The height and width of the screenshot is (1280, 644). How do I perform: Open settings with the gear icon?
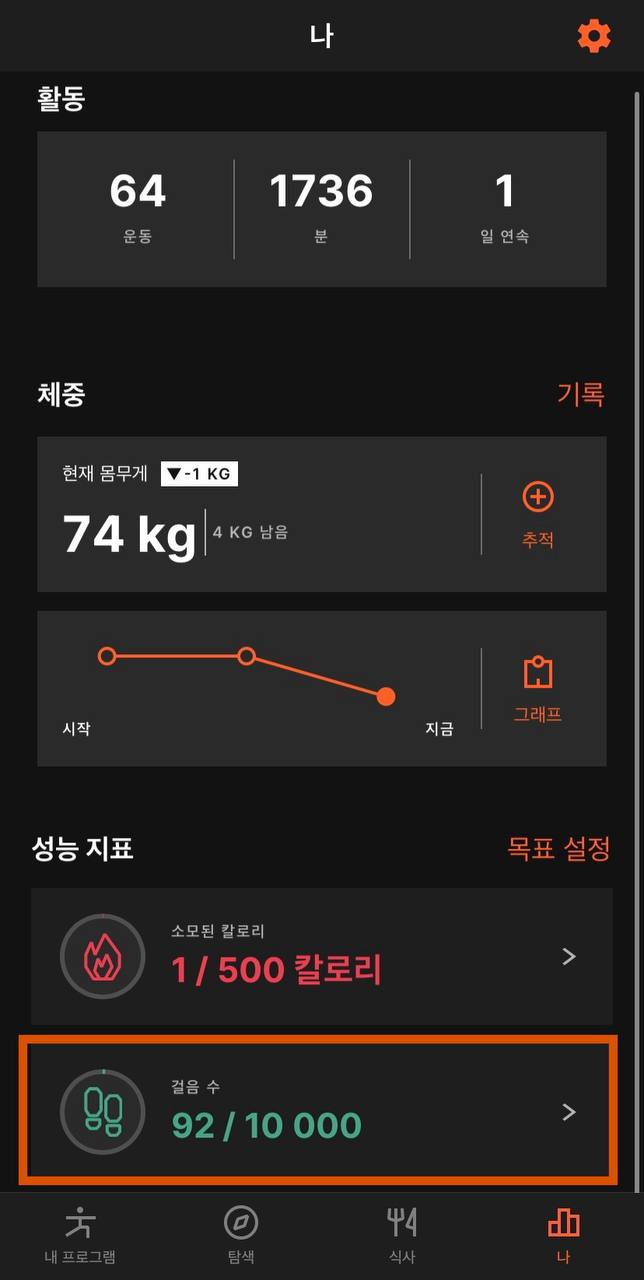click(x=594, y=37)
